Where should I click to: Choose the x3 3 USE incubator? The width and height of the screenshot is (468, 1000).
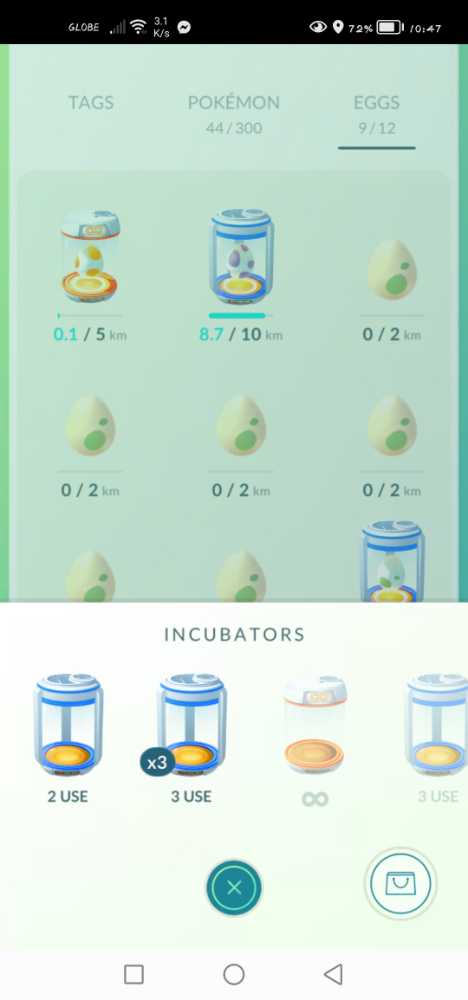189,737
